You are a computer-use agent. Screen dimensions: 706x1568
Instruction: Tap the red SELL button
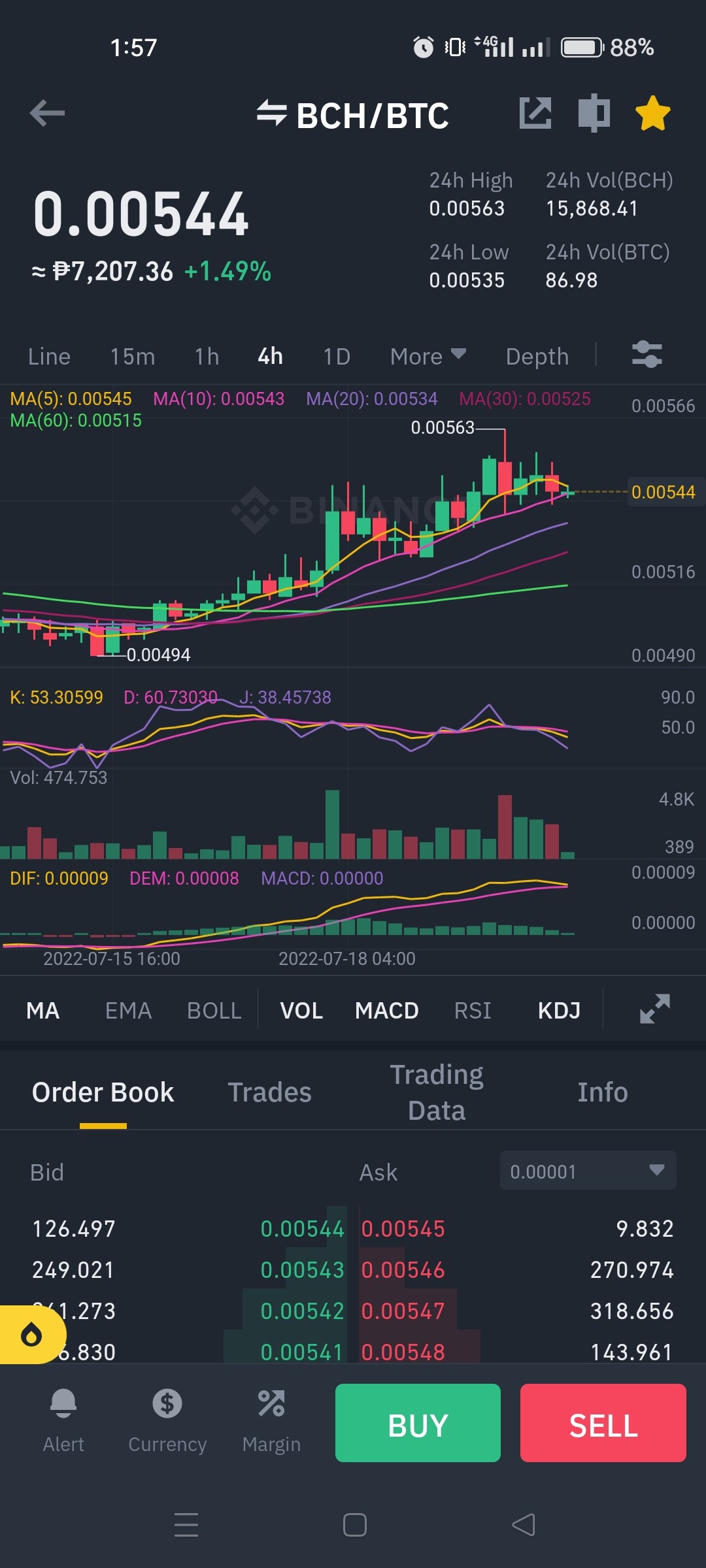(603, 1423)
